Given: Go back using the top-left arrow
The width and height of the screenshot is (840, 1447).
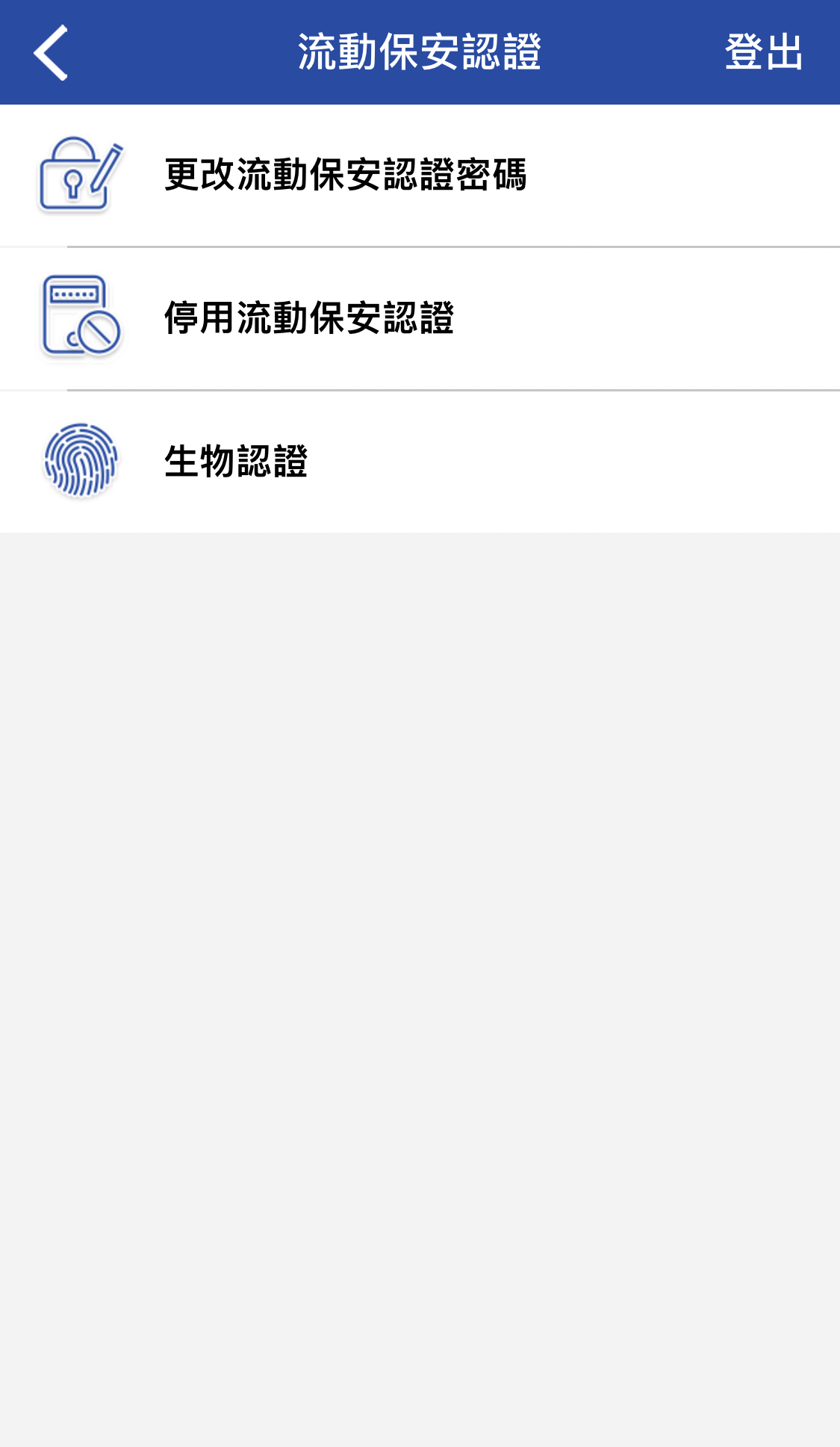Looking at the screenshot, I should coord(51,52).
